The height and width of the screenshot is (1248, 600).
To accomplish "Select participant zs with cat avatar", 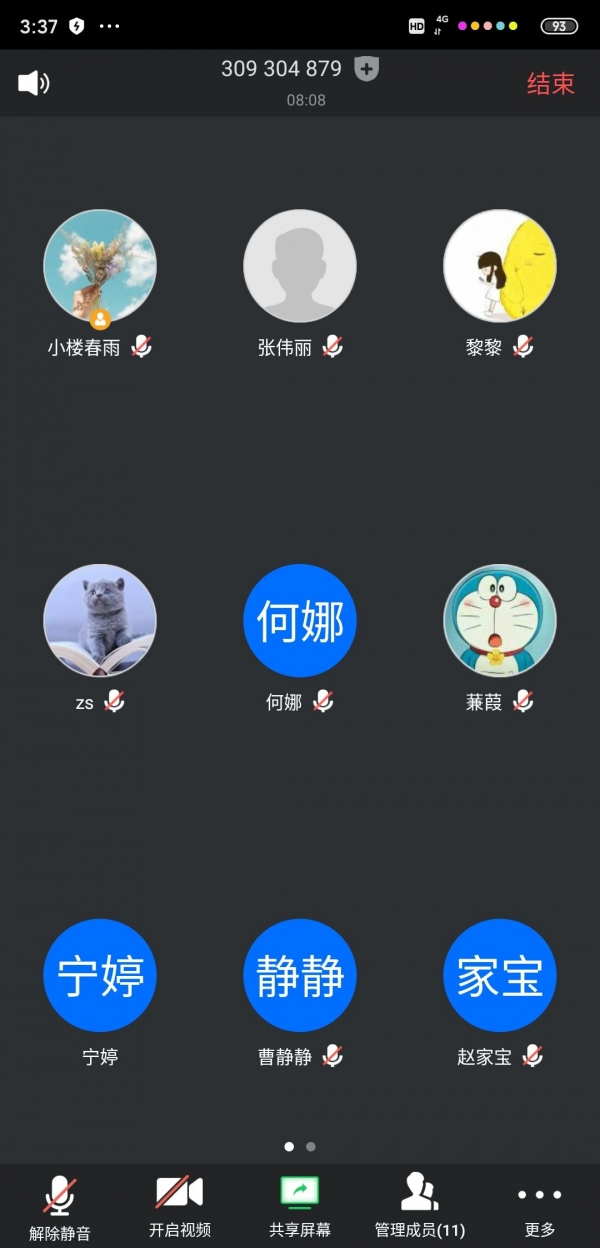I will coord(100,621).
